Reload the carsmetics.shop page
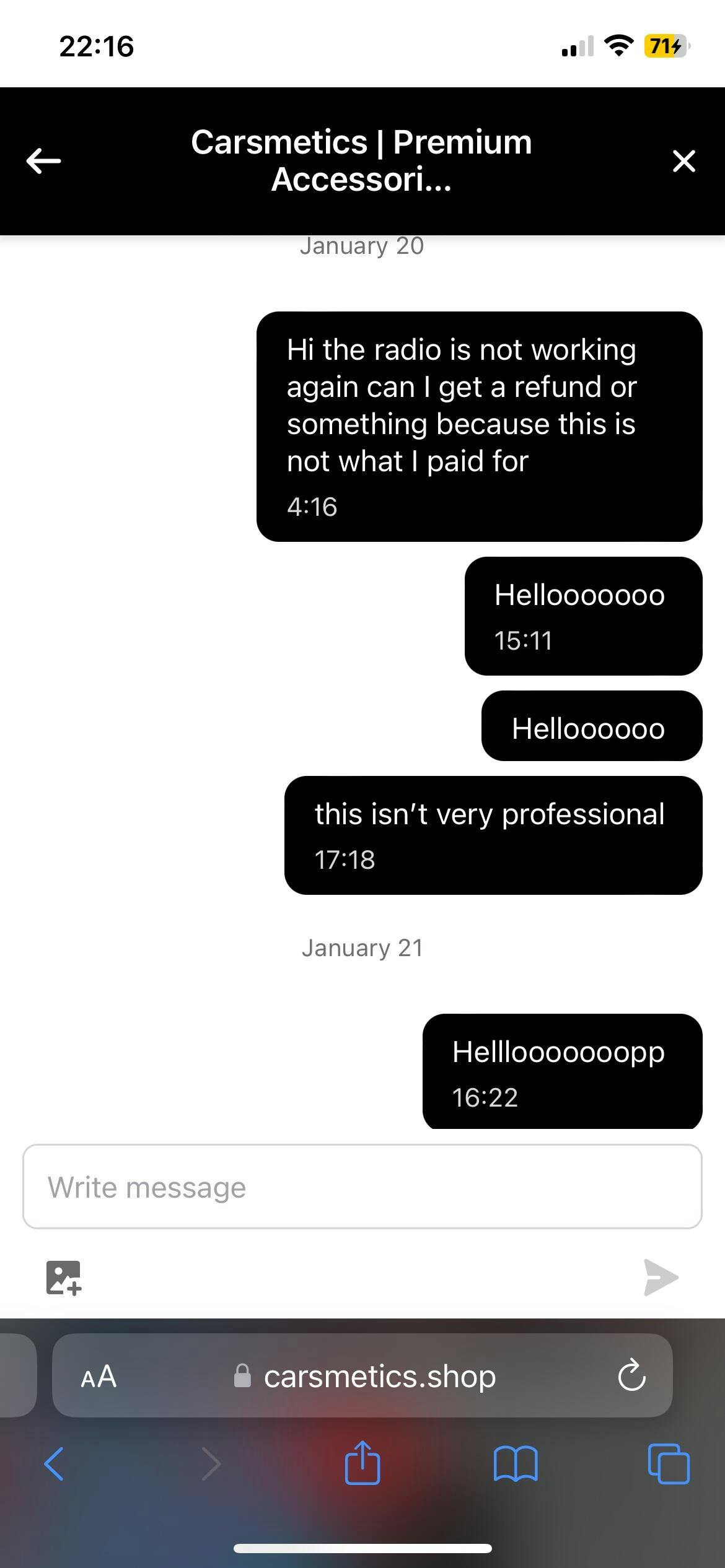Screen dimensions: 725x1568 [x=631, y=1376]
